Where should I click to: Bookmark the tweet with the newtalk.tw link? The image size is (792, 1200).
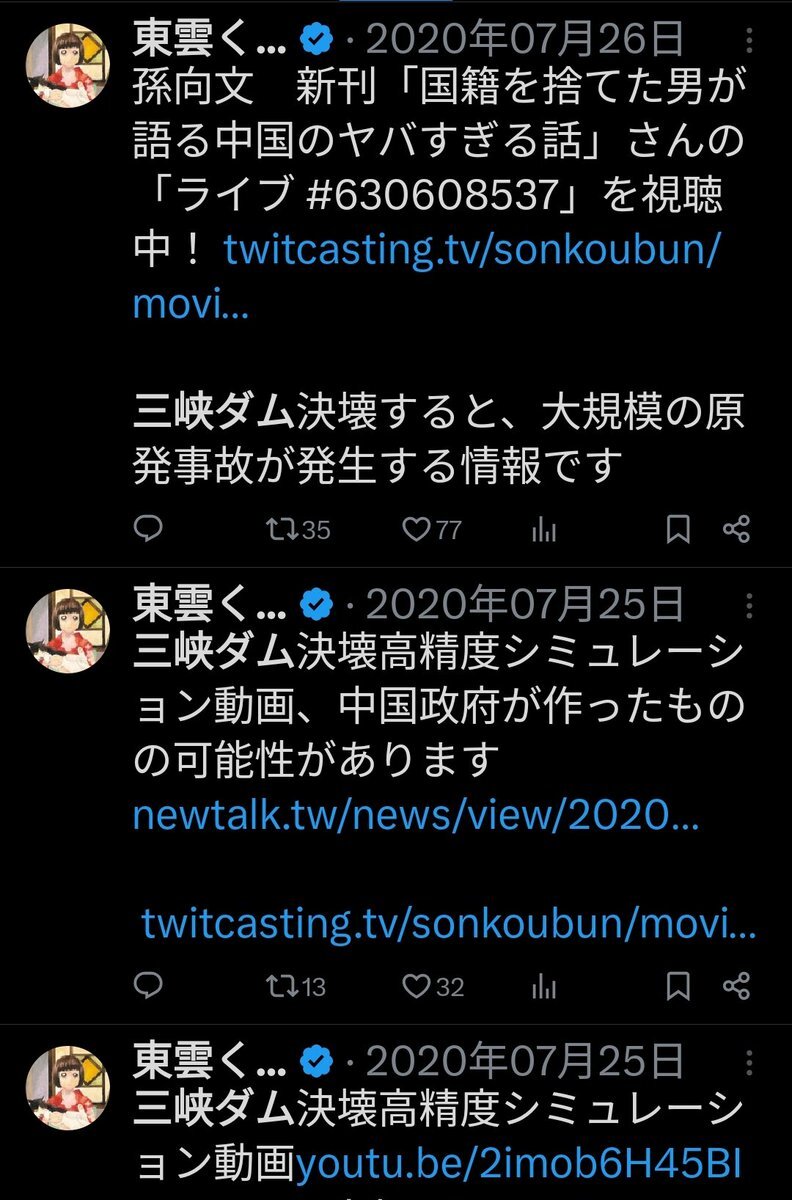[x=679, y=986]
